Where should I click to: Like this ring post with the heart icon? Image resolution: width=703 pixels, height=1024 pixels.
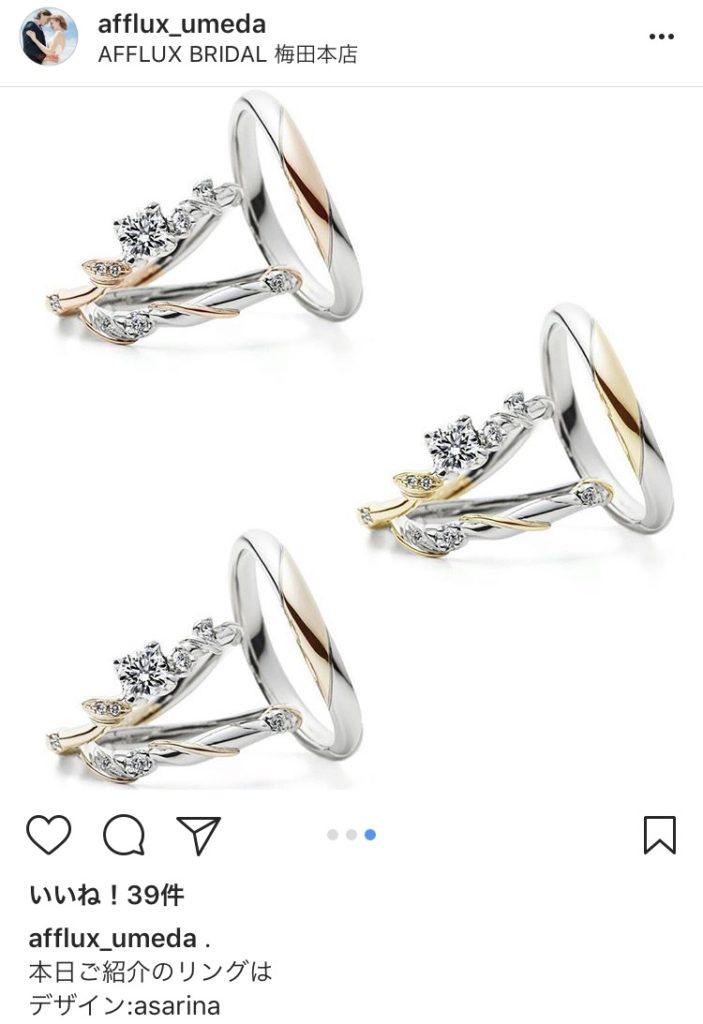48,834
